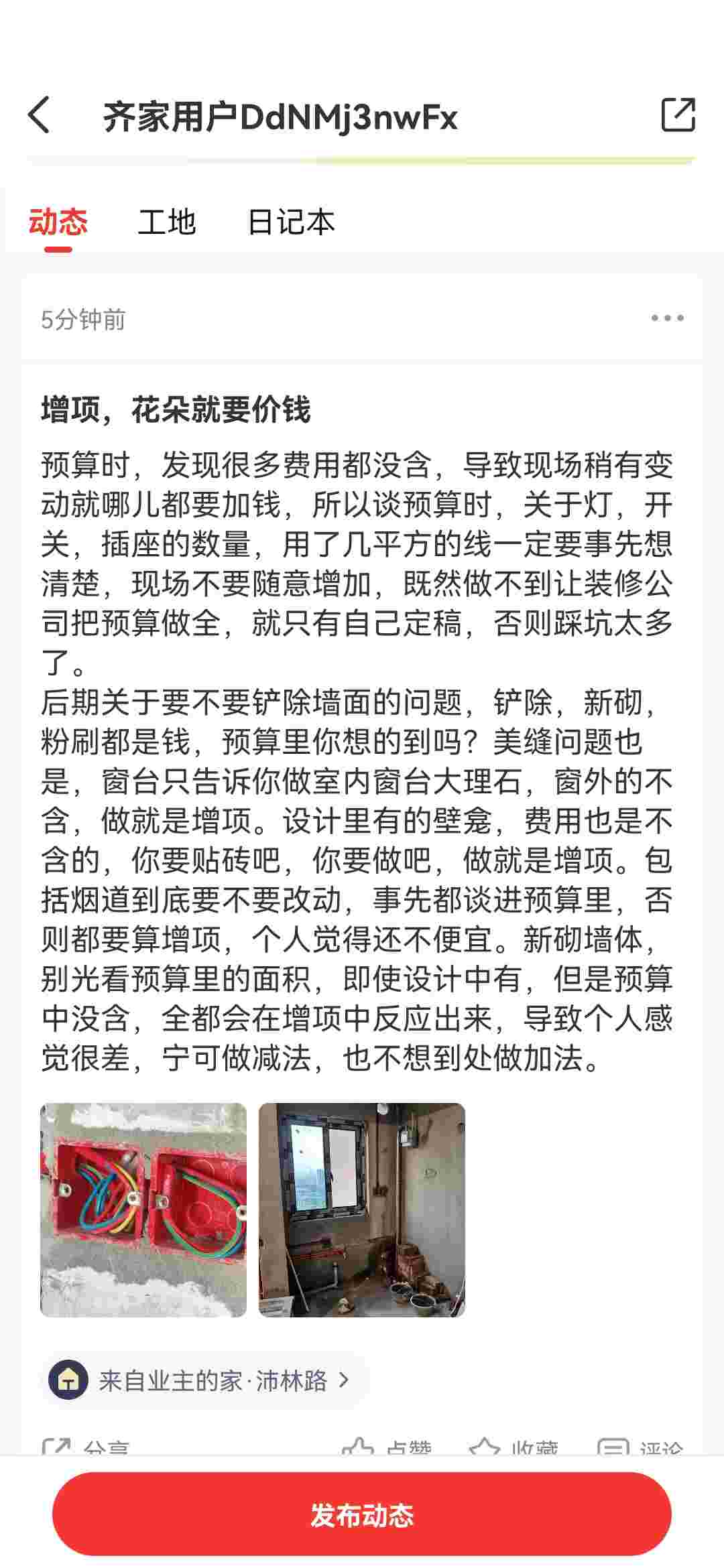Viewport: 724px width, 1568px height.
Task: Add post to favorites with 收藏
Action: click(515, 1447)
